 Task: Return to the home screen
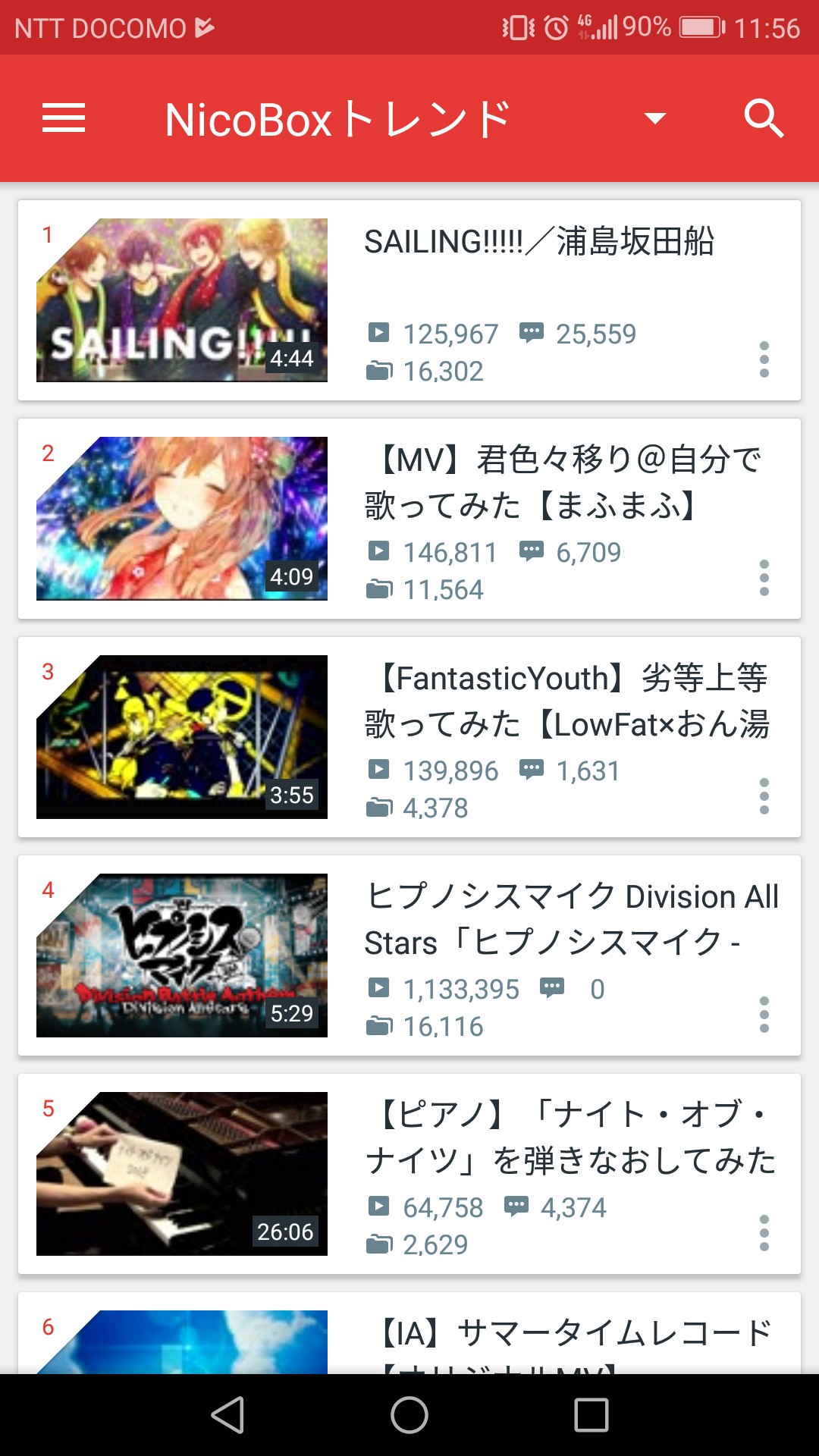click(x=409, y=1415)
